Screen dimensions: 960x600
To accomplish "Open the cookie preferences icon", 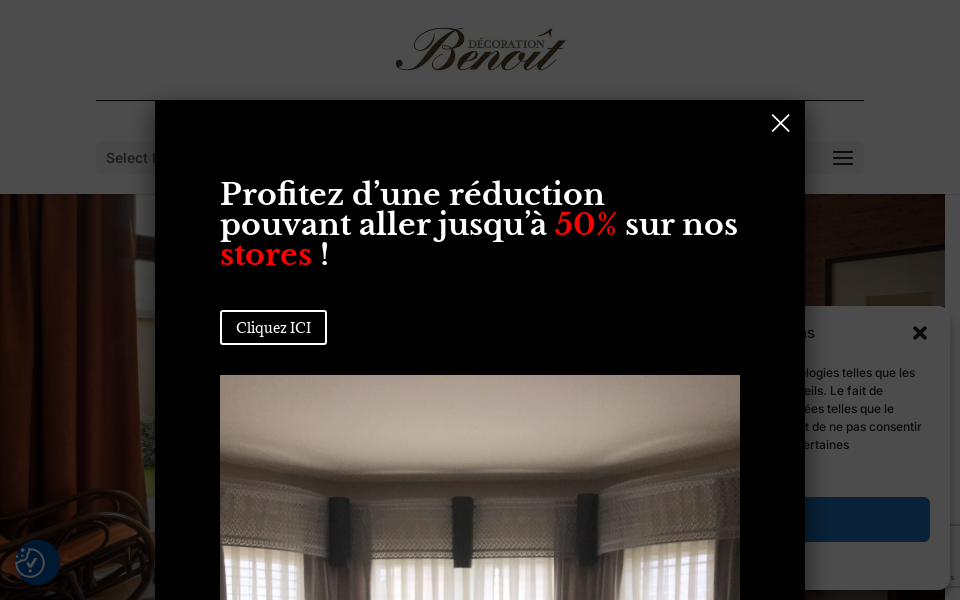I will pos(30,562).
